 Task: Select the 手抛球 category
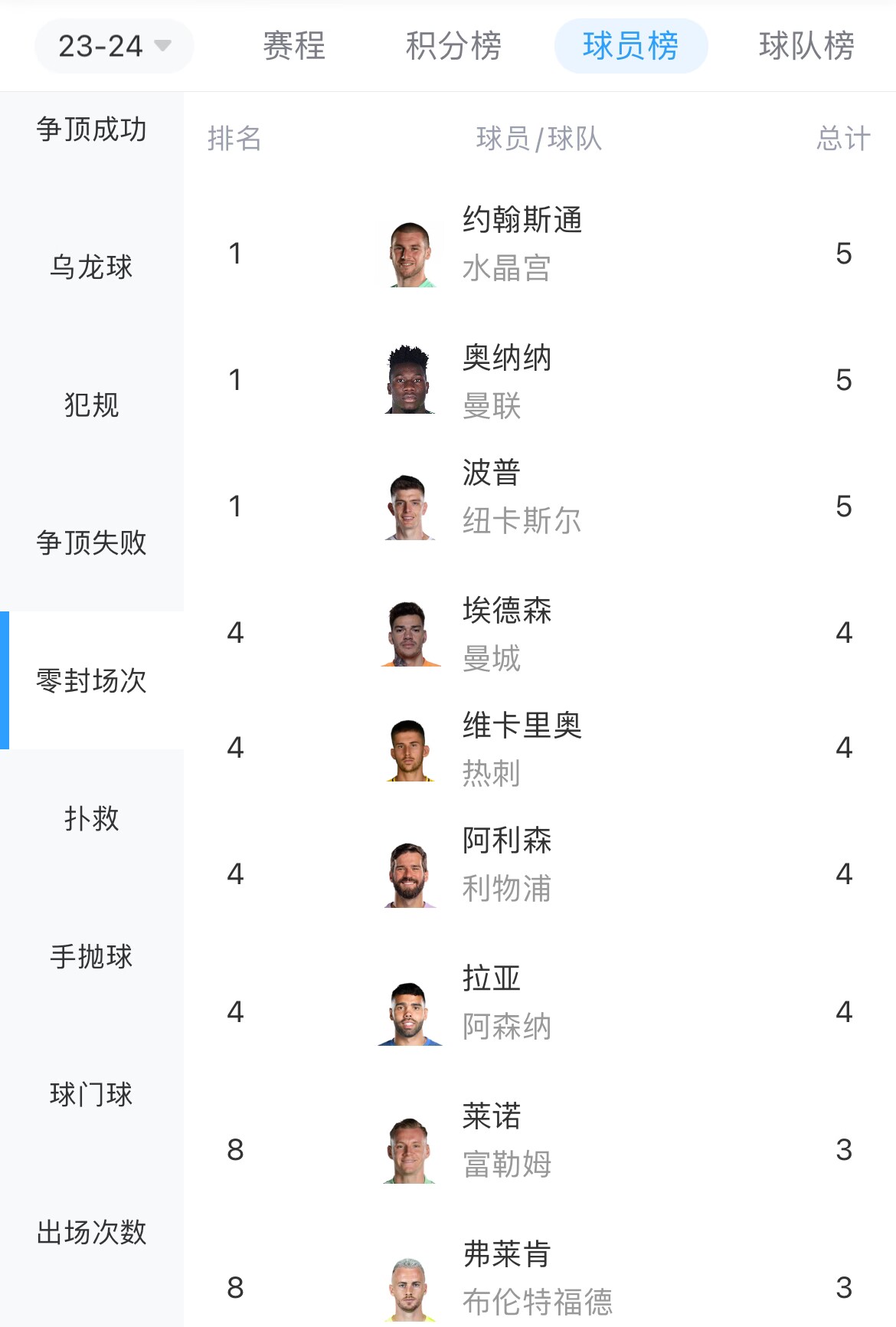click(x=91, y=956)
